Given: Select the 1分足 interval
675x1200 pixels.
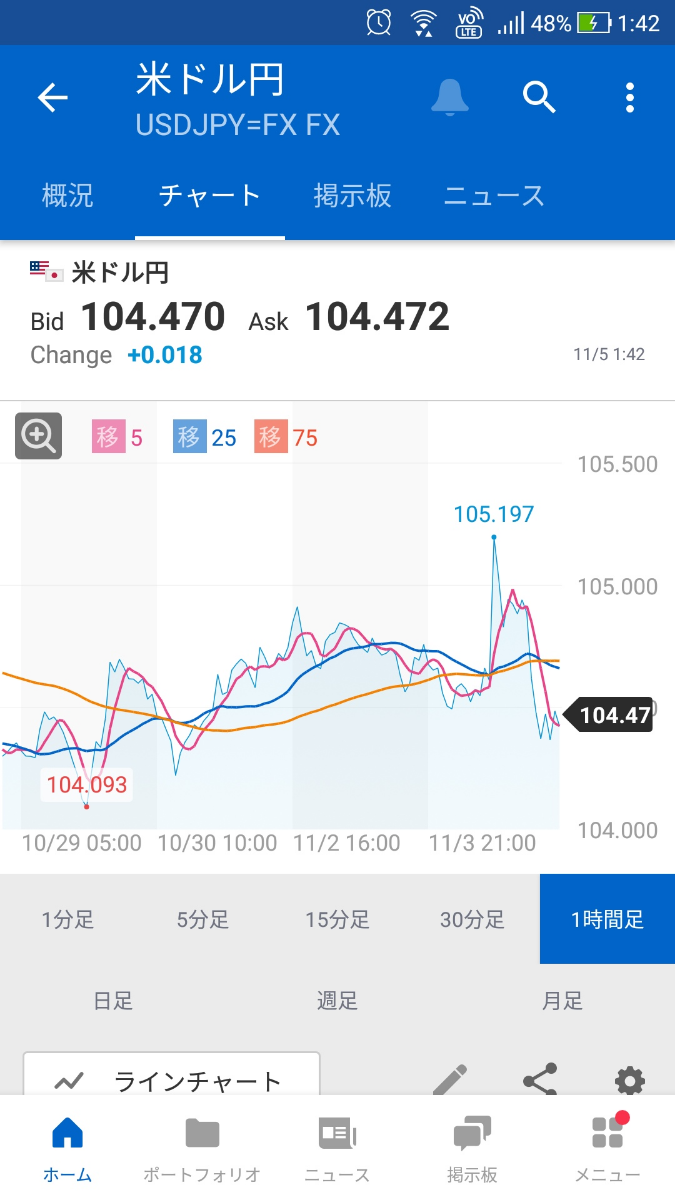Looking at the screenshot, I should [x=67, y=919].
